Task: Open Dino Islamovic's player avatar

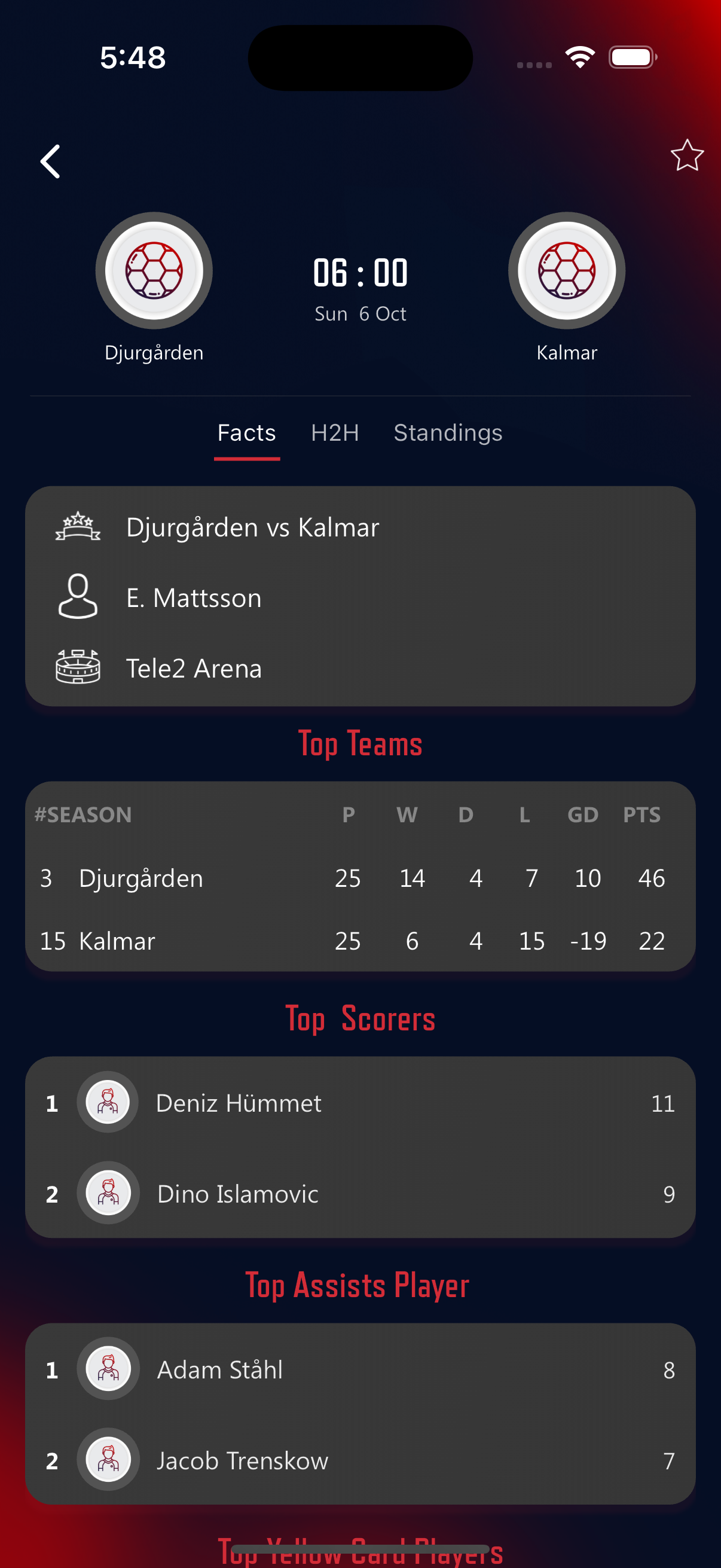Action: pos(107,1193)
